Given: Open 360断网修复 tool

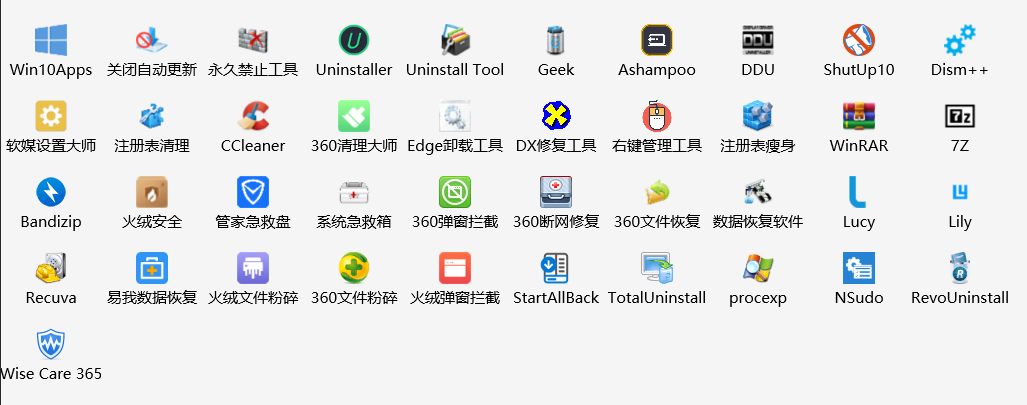Looking at the screenshot, I should pos(556,192).
